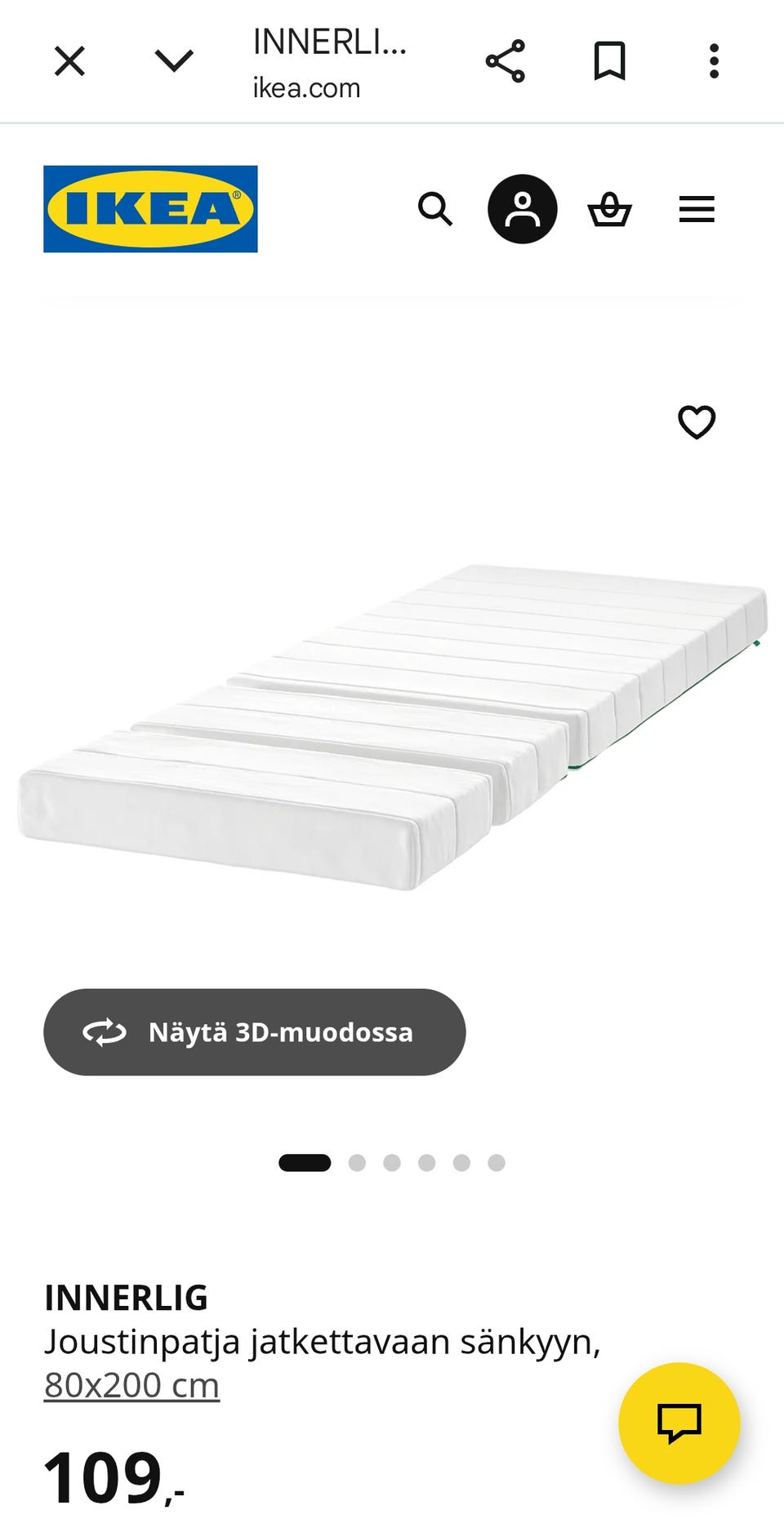Tap Näytä 3D-muodossa button

tap(255, 1032)
